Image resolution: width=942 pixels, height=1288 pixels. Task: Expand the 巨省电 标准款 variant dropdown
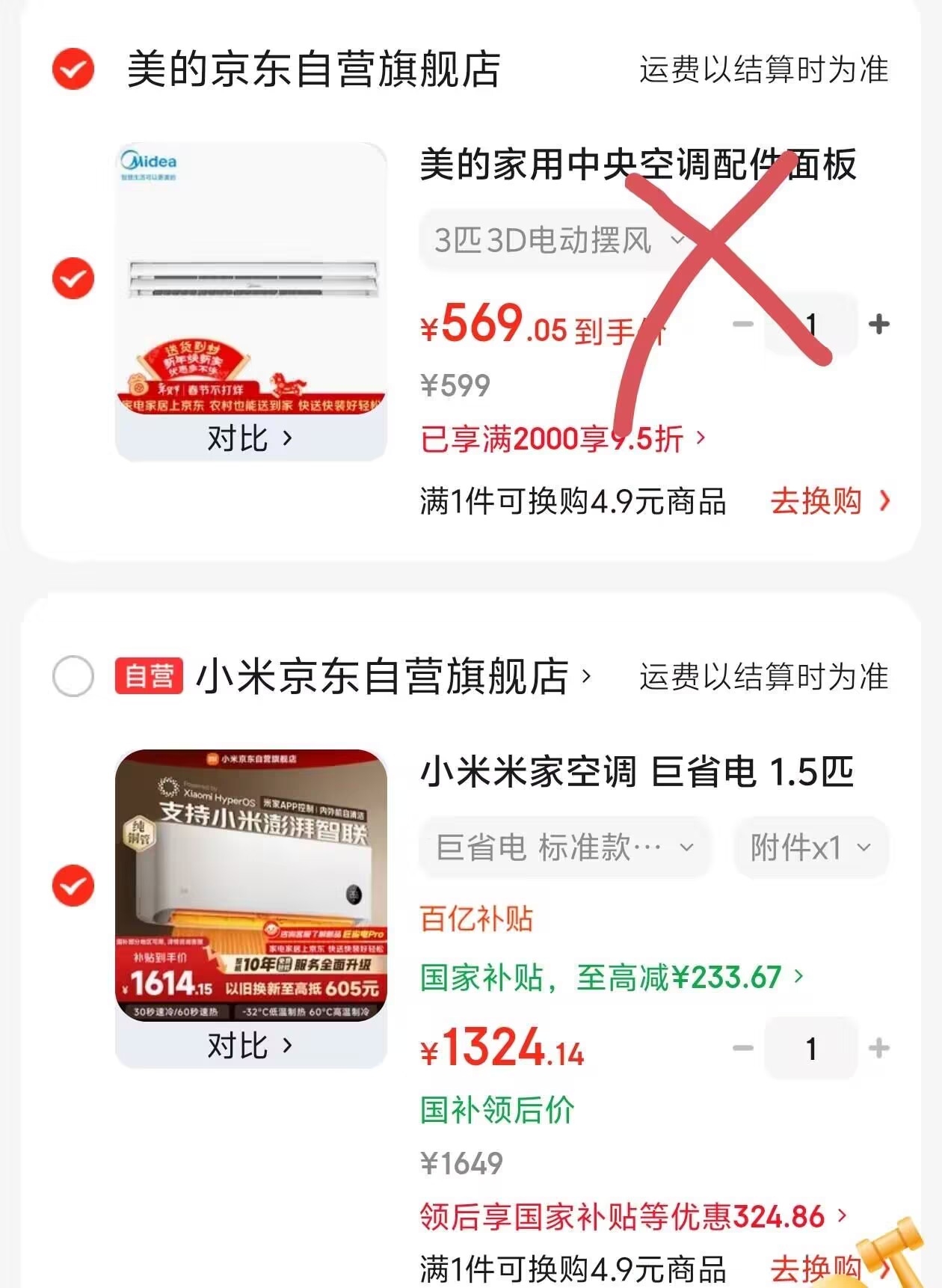[564, 848]
